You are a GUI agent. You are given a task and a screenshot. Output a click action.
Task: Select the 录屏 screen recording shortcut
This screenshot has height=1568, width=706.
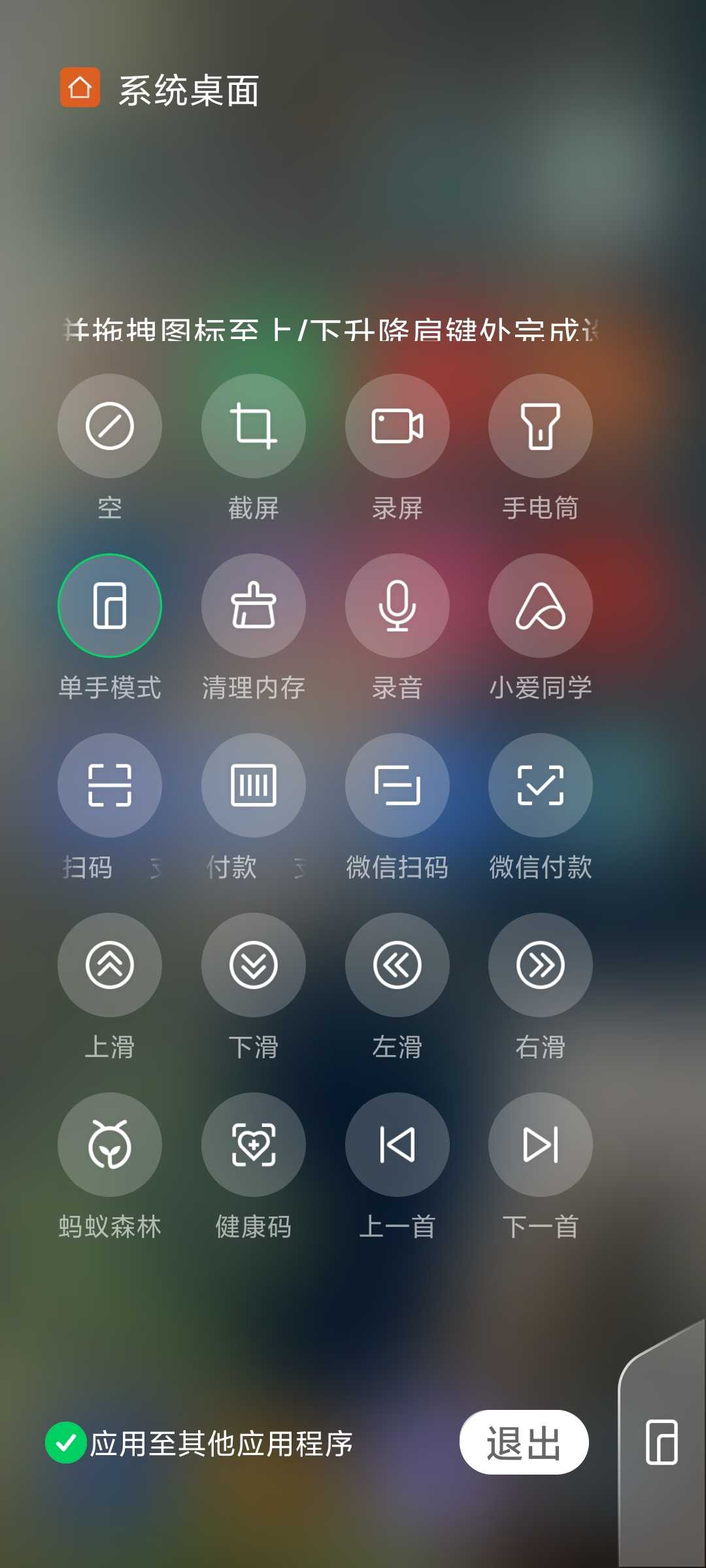pos(397,426)
